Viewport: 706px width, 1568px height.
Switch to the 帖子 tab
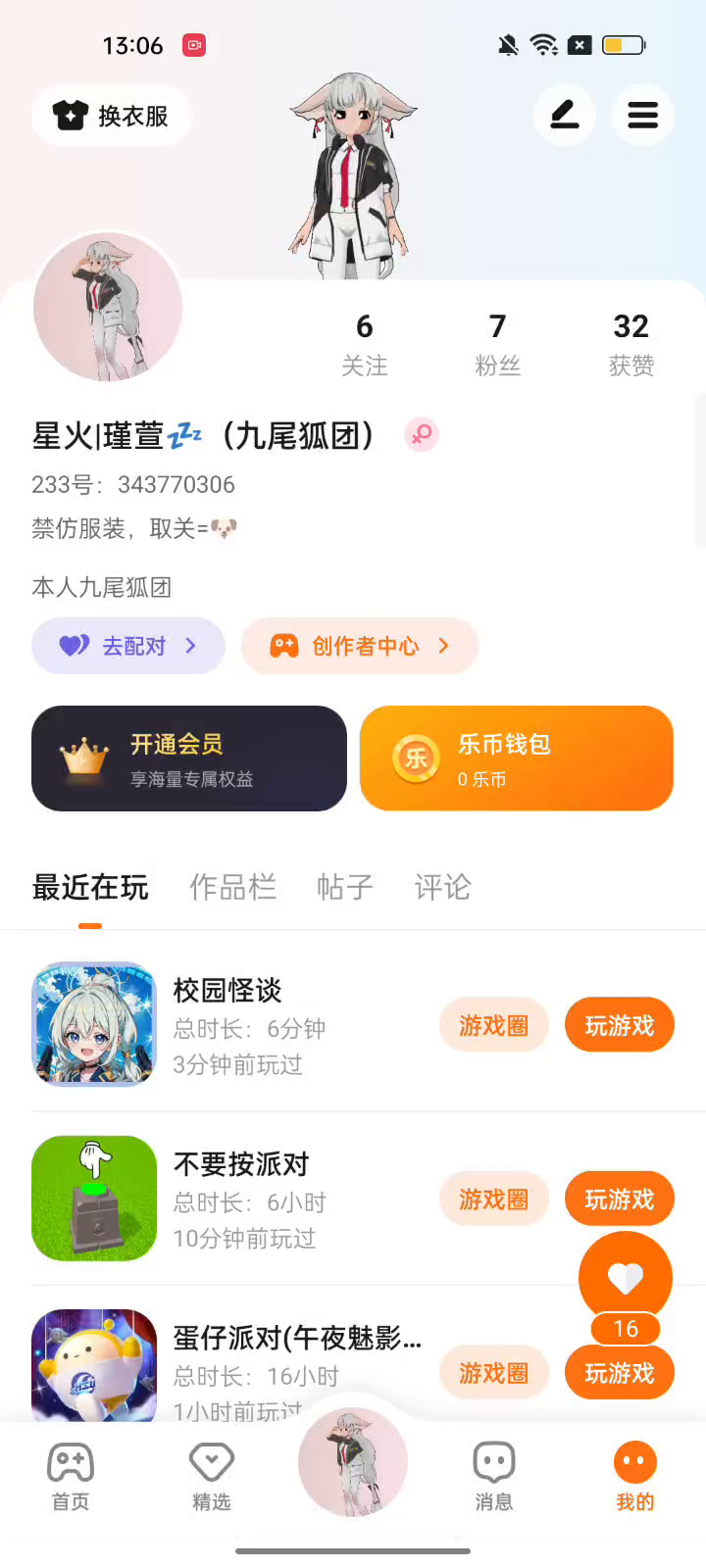click(x=344, y=887)
